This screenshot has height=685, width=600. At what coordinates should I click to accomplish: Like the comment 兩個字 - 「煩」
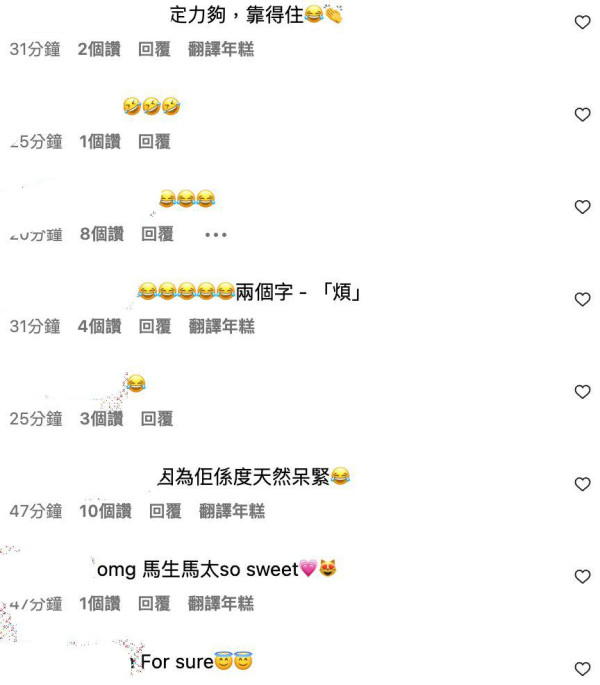582,300
